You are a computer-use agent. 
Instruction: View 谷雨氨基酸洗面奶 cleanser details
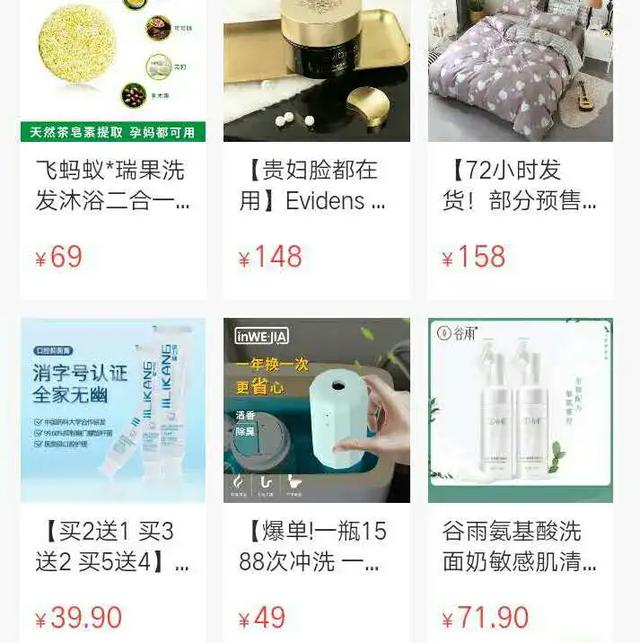pyautogui.click(x=520, y=545)
